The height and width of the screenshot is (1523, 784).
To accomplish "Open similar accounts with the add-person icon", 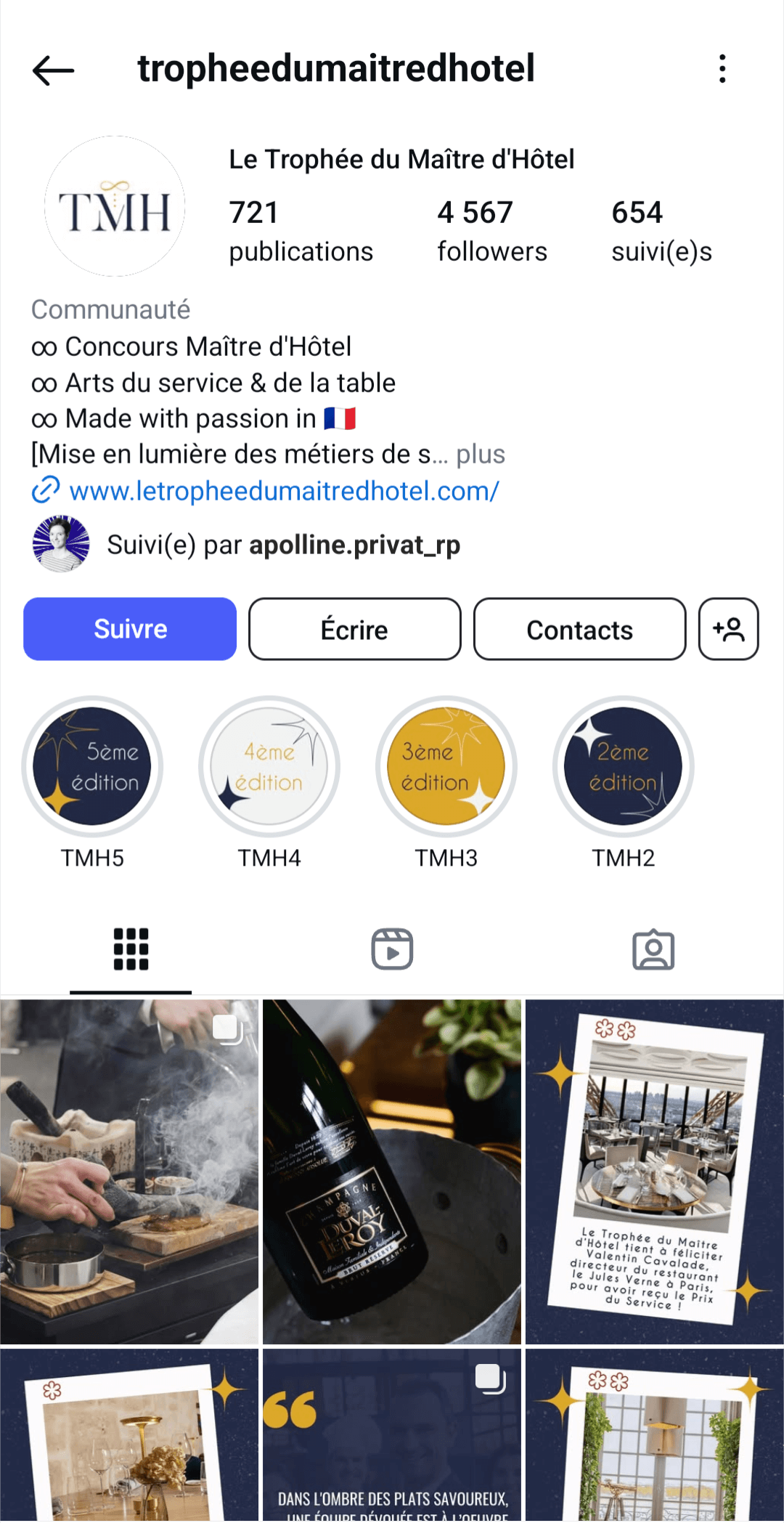I will [729, 629].
